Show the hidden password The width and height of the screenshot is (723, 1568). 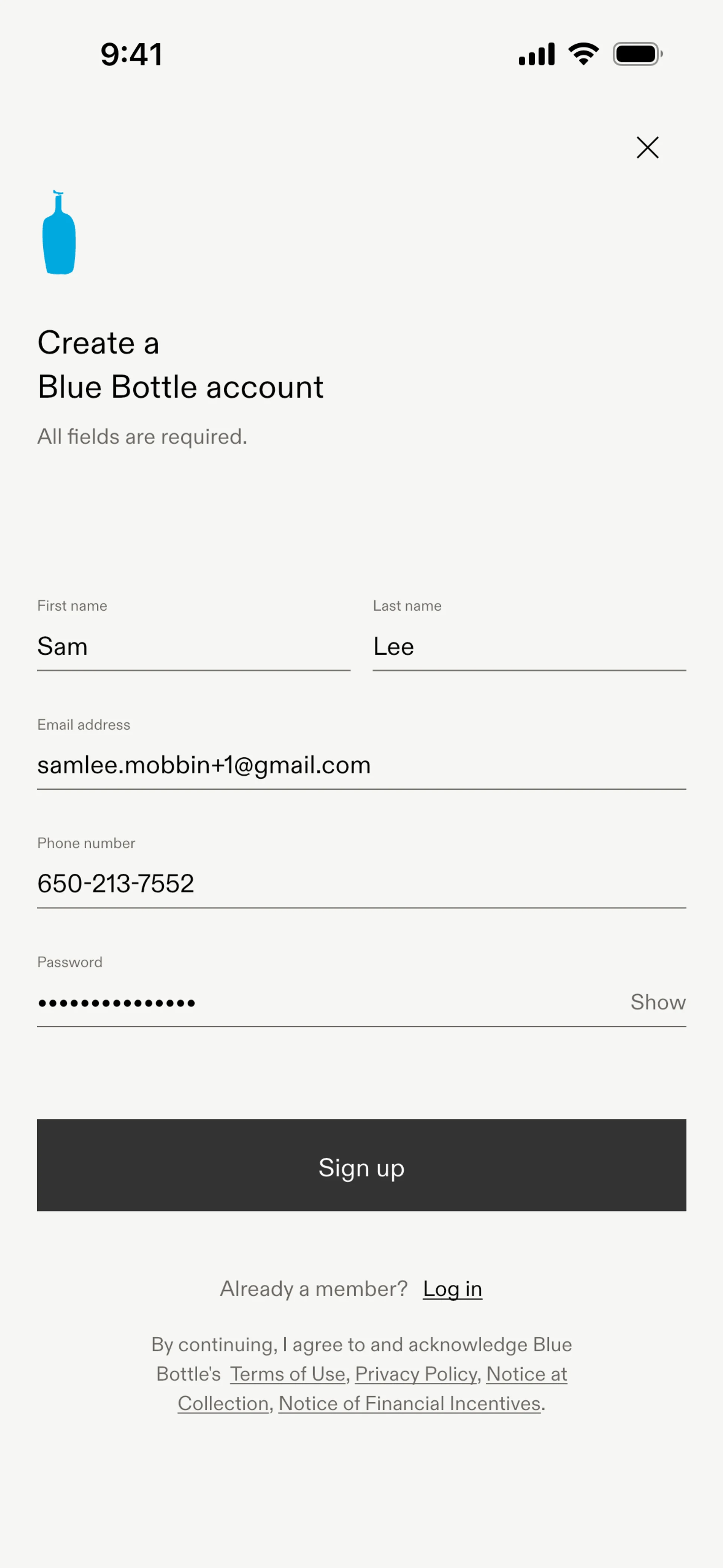657,1003
